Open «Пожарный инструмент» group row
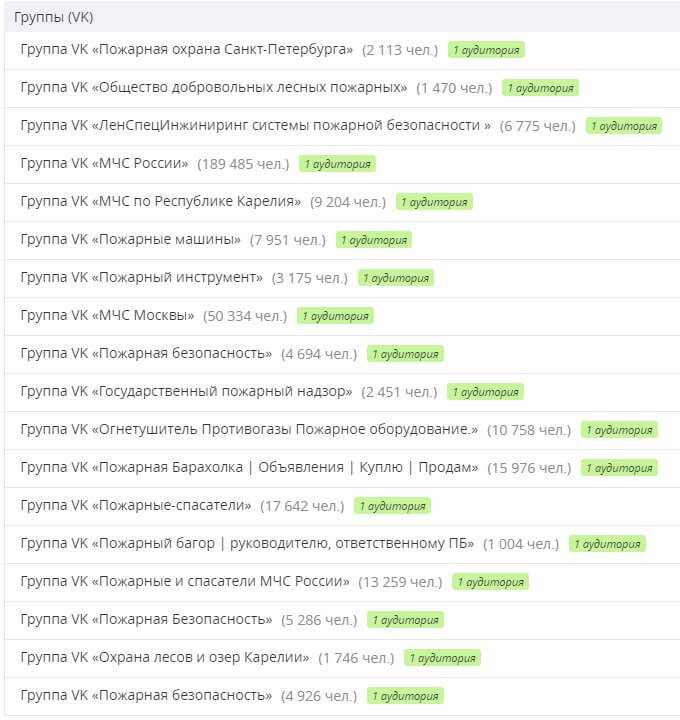This screenshot has height=720, width=680. [141, 277]
